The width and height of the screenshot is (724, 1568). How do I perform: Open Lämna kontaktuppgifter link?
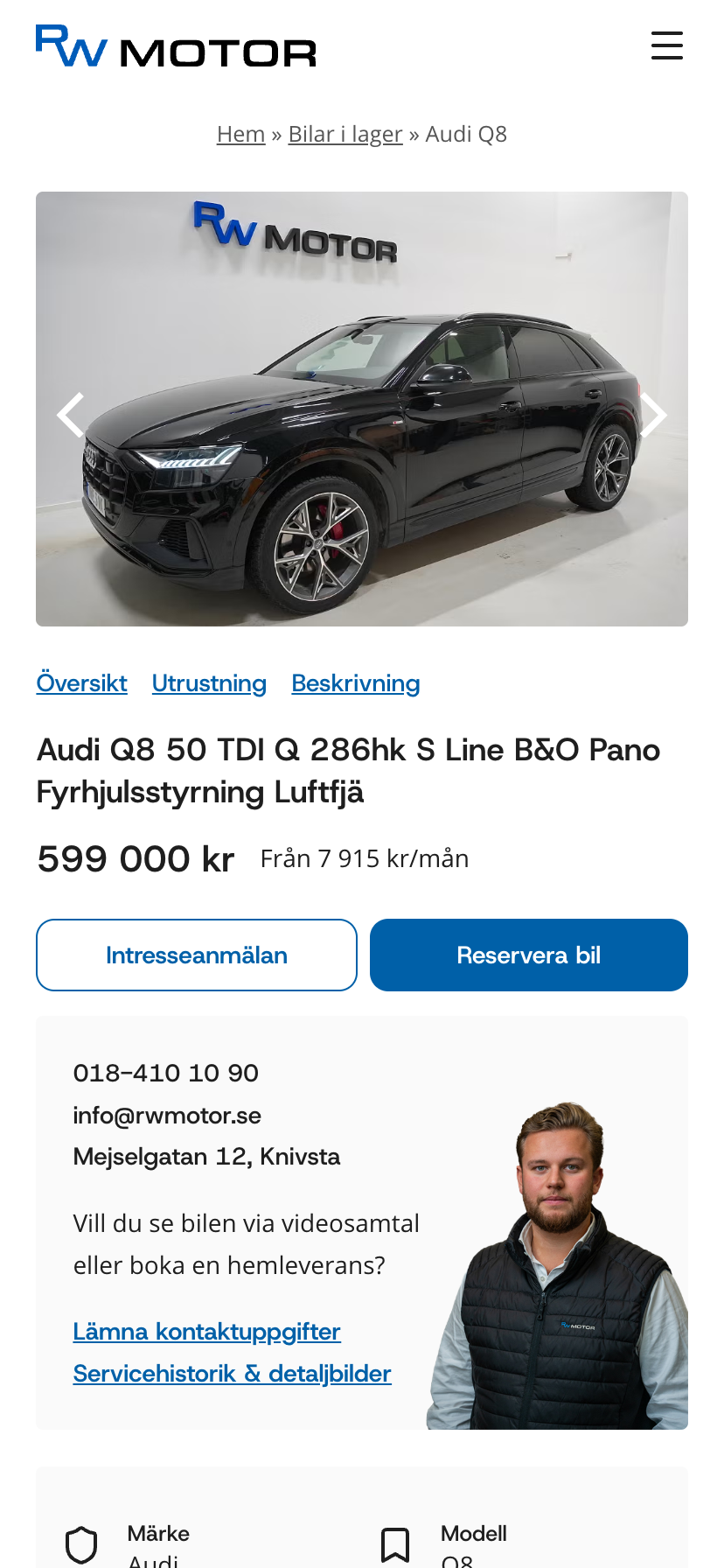coord(206,1332)
